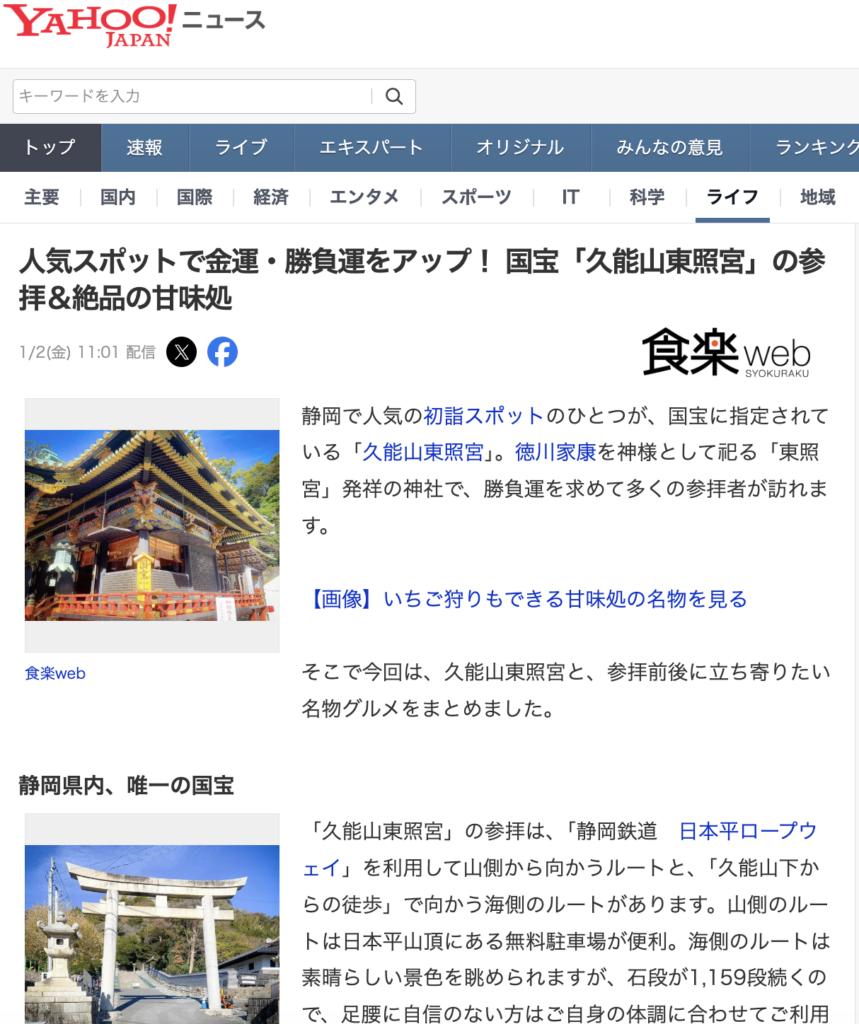Share article on X
Image resolution: width=859 pixels, height=1024 pixels.
pos(181,352)
